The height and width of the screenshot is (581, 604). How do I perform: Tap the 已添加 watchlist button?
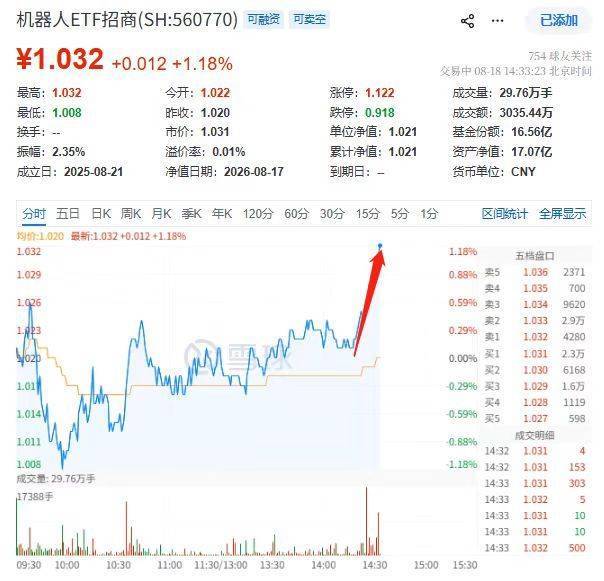point(559,21)
